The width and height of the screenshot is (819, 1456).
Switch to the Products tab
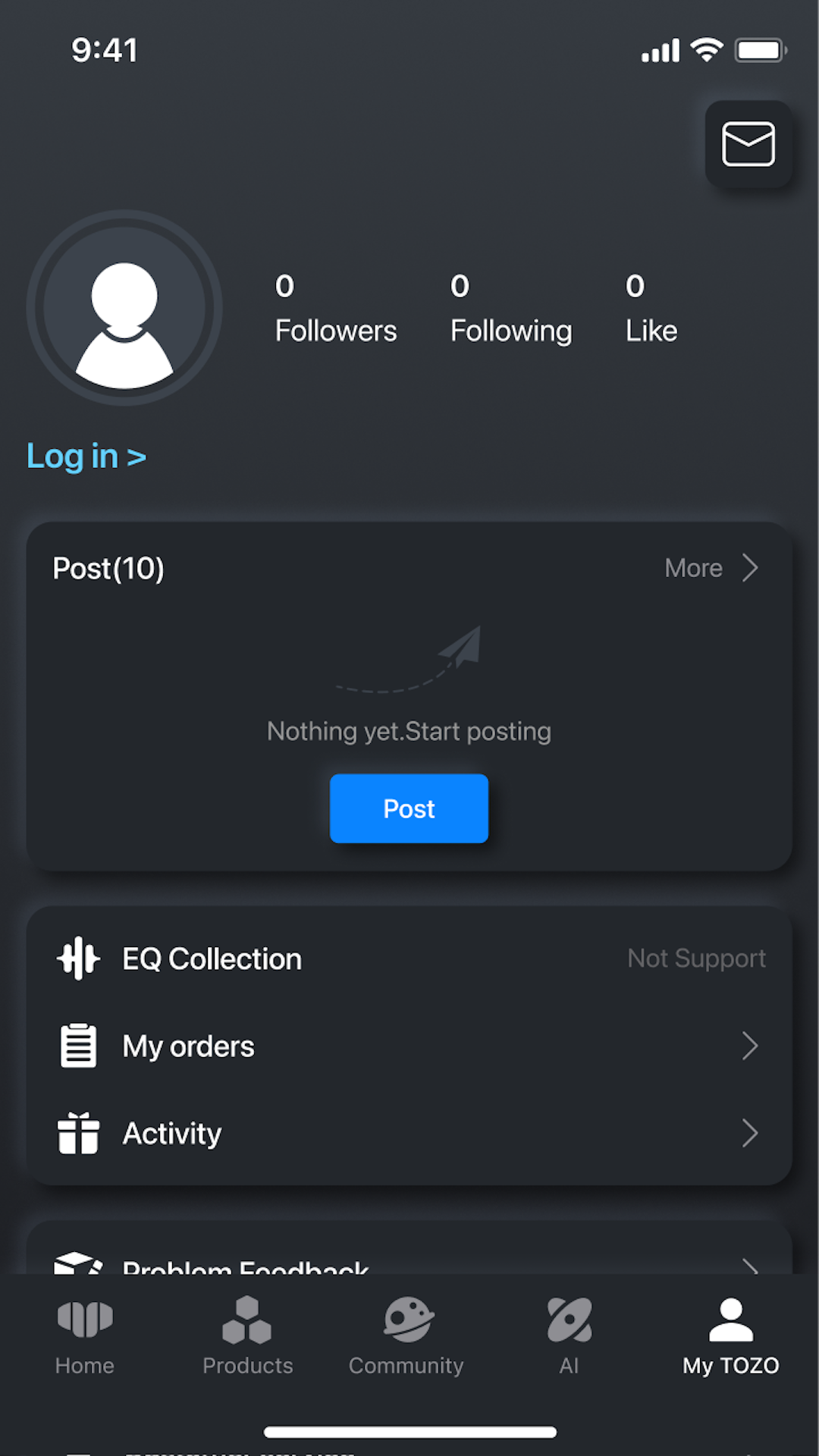[247, 1336]
